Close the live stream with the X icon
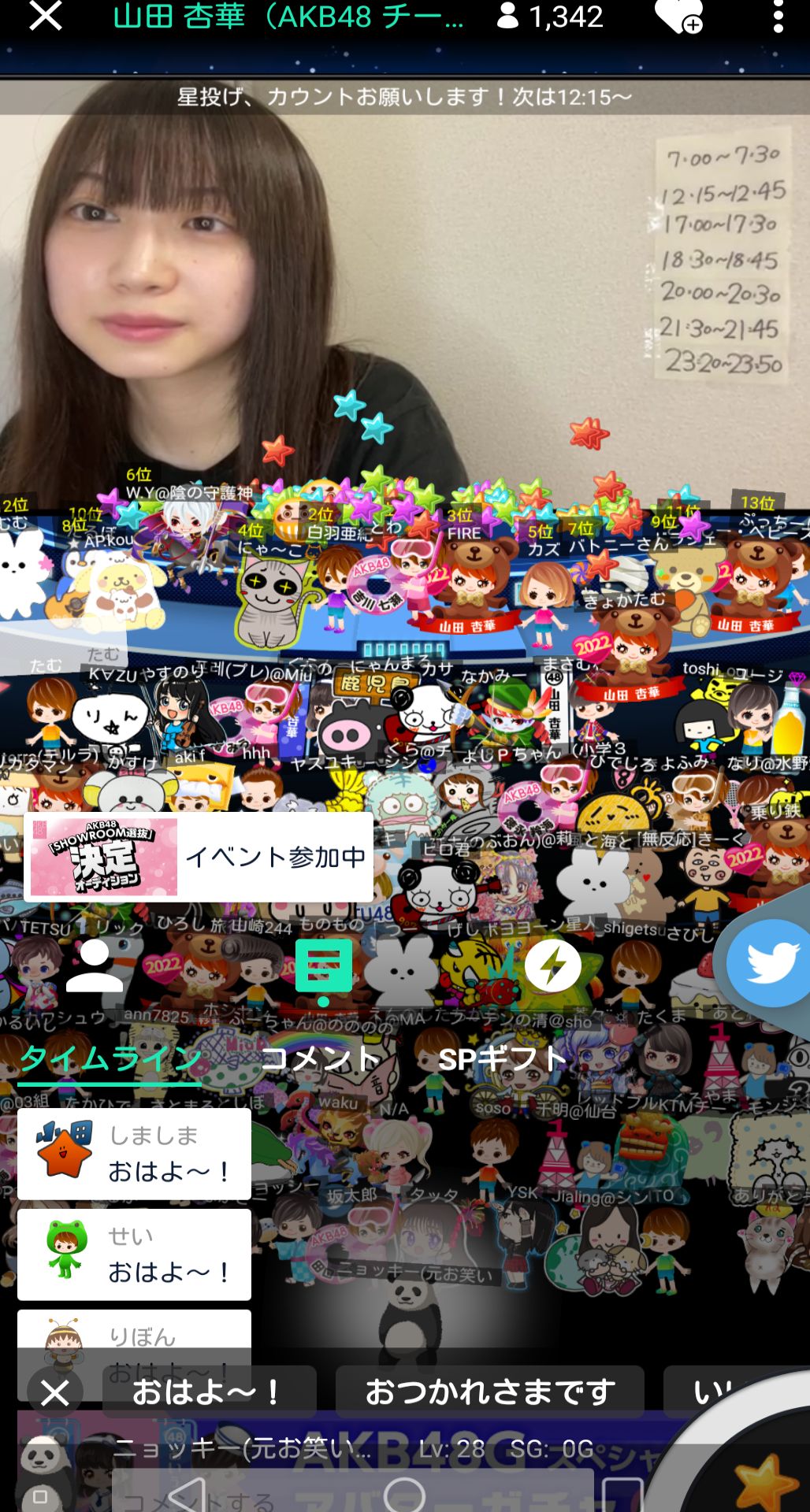Screen dimensions: 810x1512 tap(45, 16)
